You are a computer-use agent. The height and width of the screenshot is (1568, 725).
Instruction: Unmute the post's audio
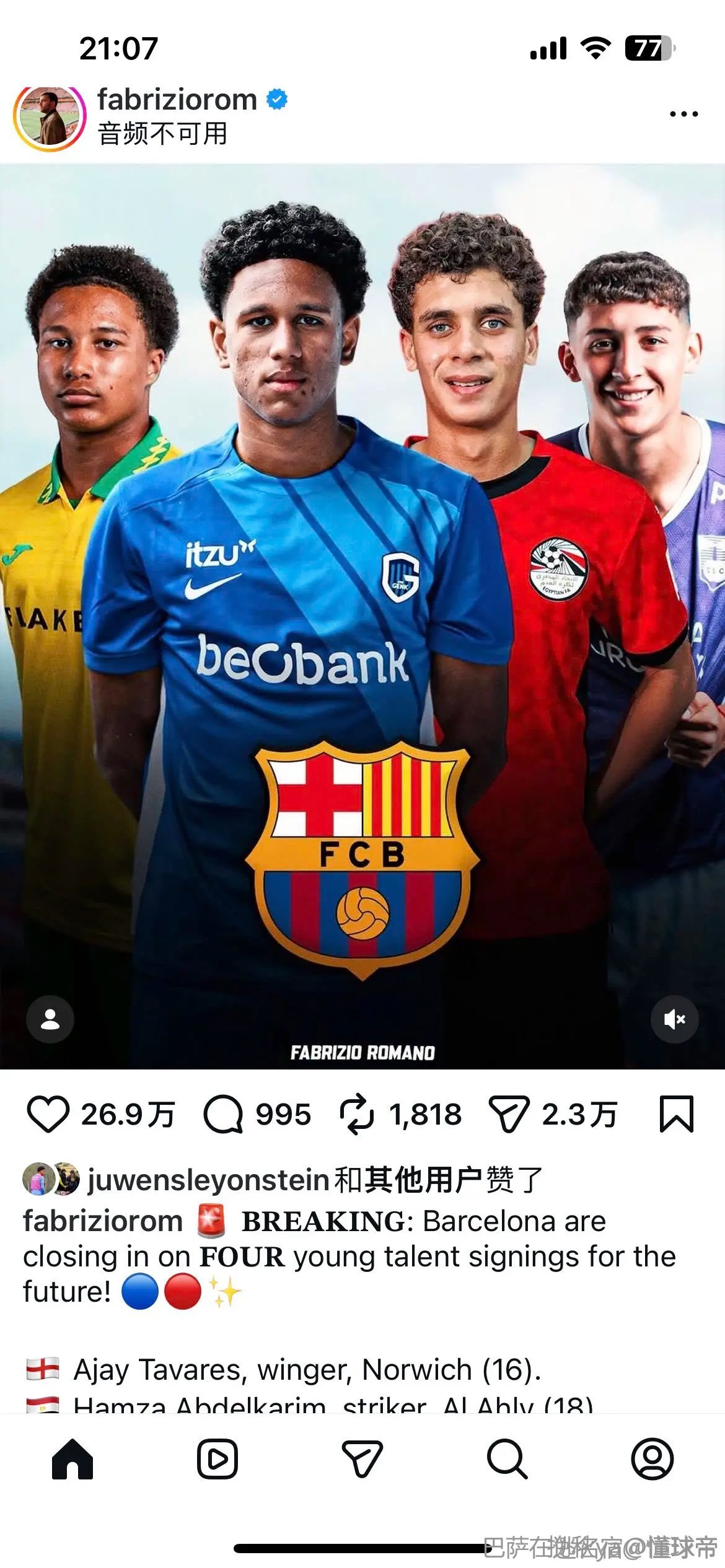pyautogui.click(x=674, y=1019)
